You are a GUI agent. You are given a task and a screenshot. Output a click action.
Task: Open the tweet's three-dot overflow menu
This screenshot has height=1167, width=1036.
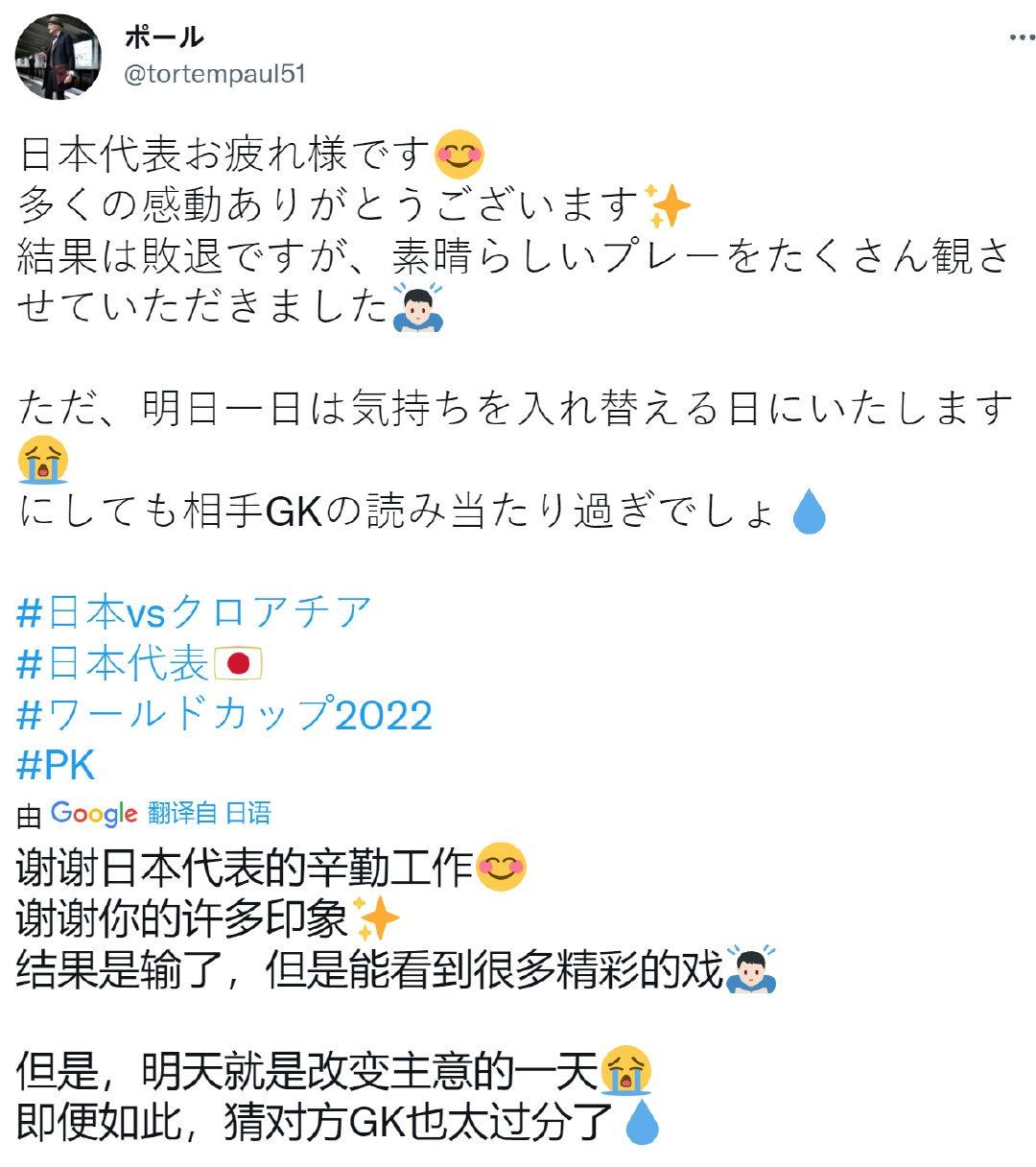(x=1022, y=38)
